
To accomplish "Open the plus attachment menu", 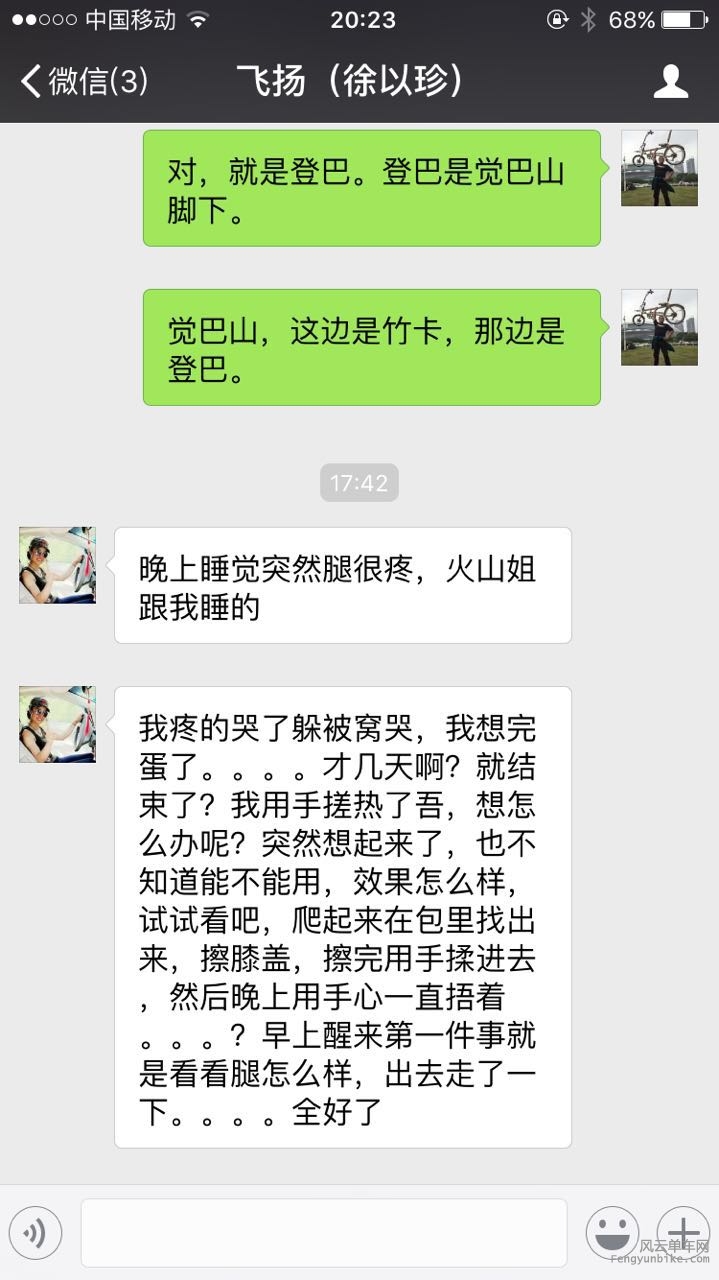I will click(x=683, y=1230).
